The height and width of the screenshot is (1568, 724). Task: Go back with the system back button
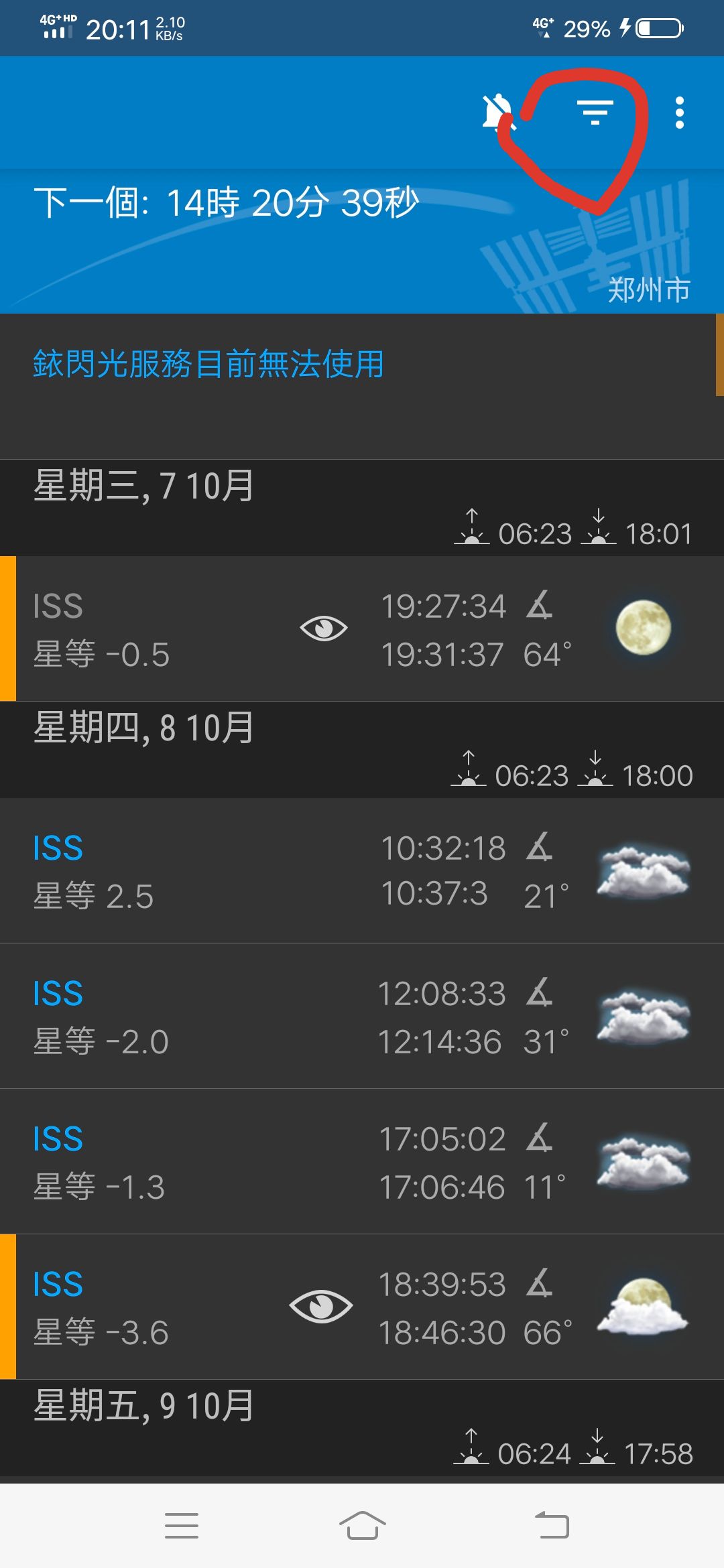[552, 1526]
